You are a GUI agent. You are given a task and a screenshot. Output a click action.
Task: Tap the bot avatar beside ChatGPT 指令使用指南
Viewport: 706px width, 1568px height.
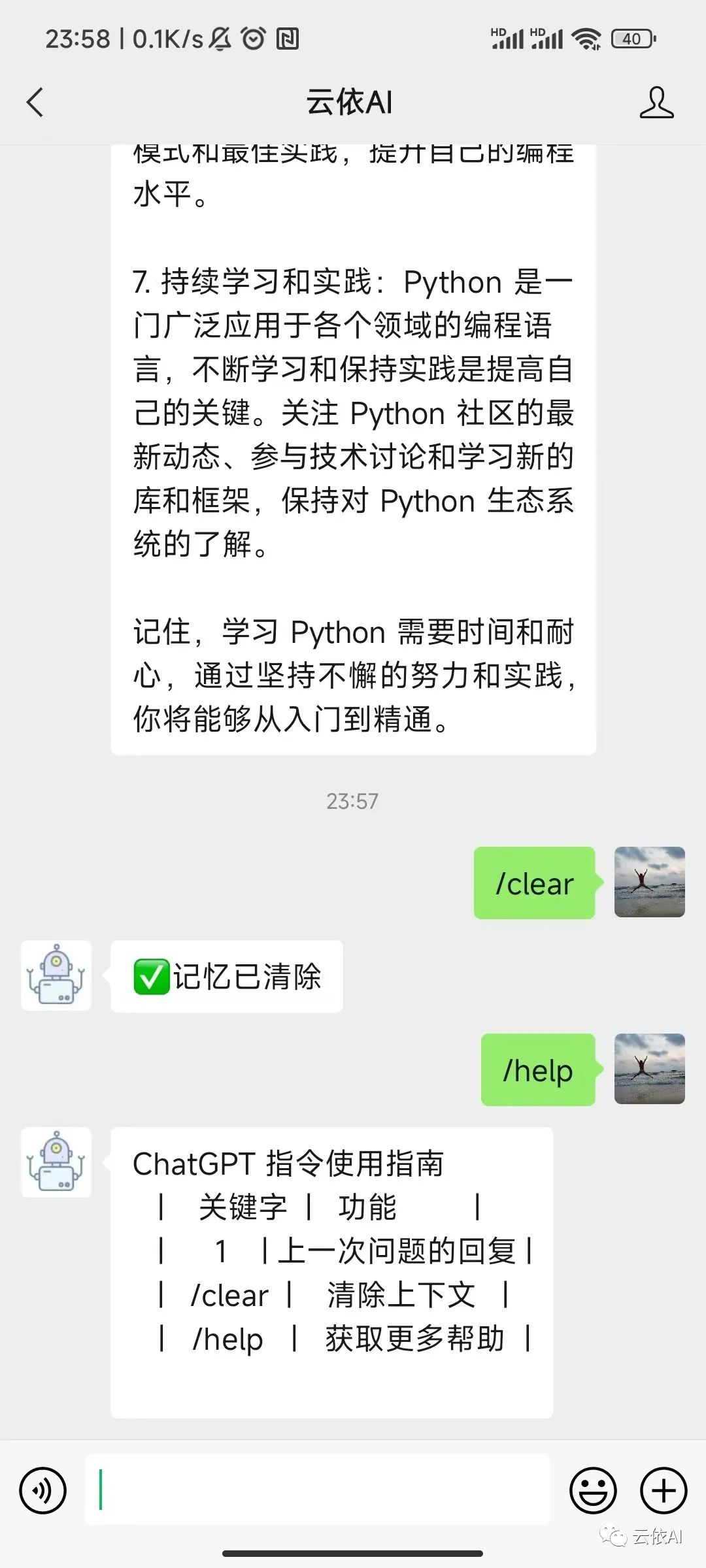(x=56, y=1162)
